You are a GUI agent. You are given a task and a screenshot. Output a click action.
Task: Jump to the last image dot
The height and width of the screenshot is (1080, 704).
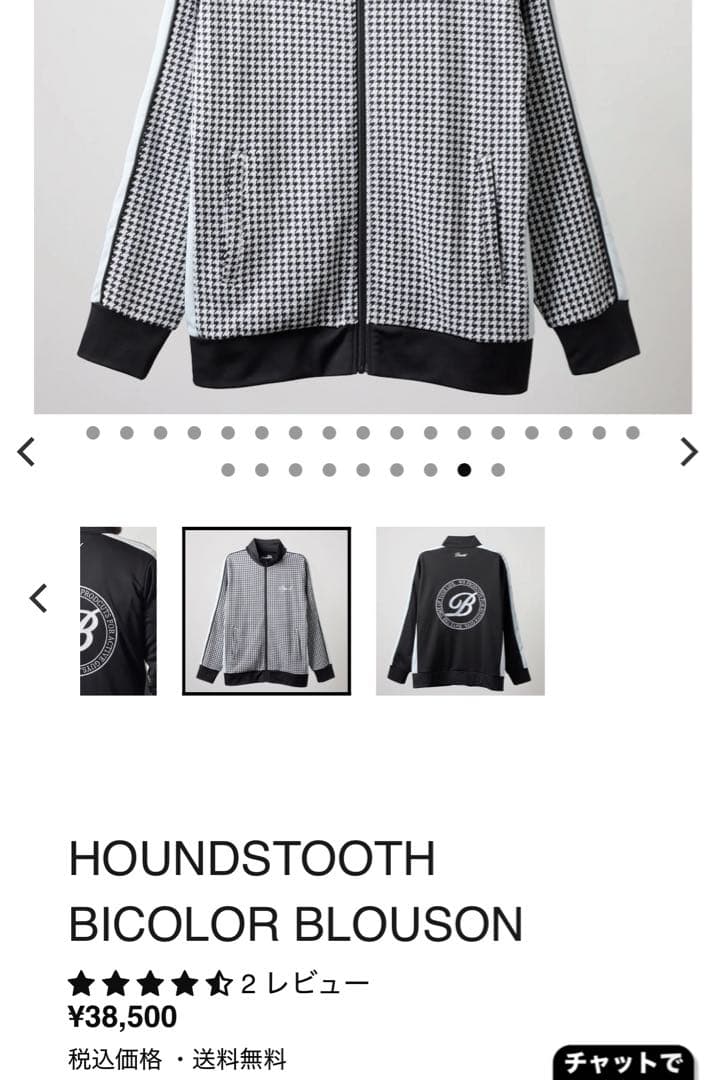(x=498, y=470)
